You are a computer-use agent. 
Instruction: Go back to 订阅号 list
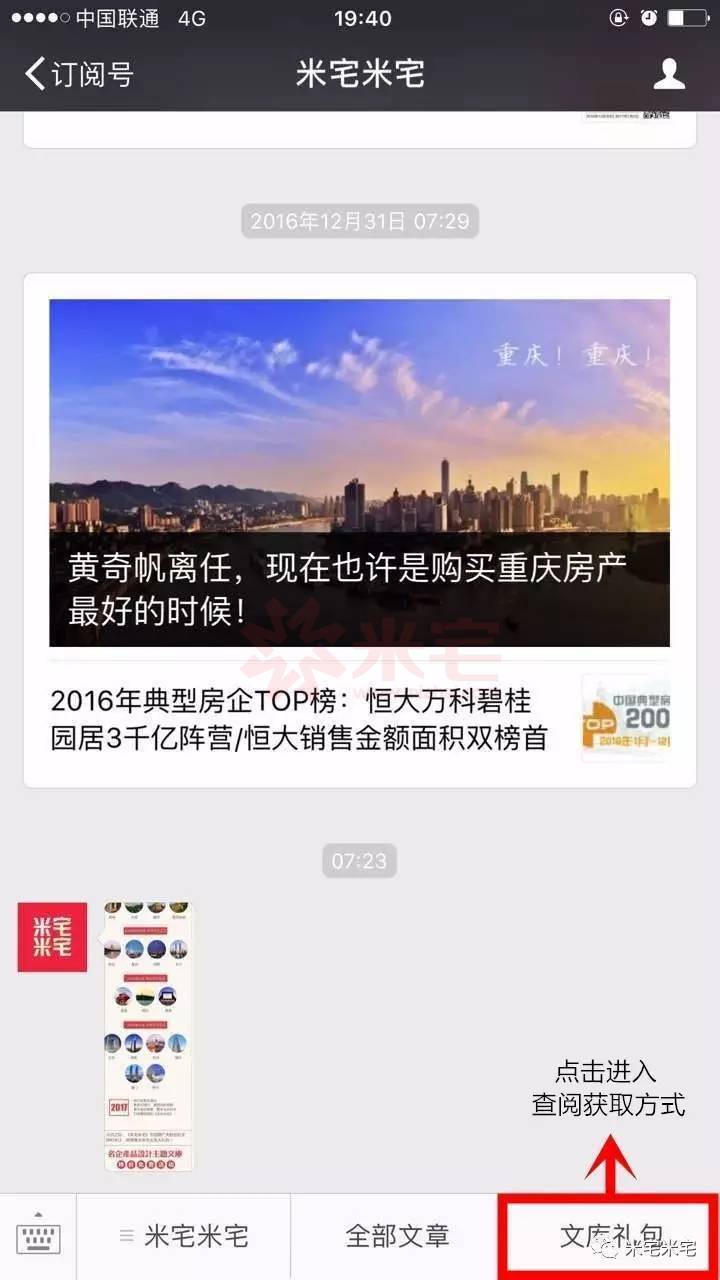click(78, 74)
